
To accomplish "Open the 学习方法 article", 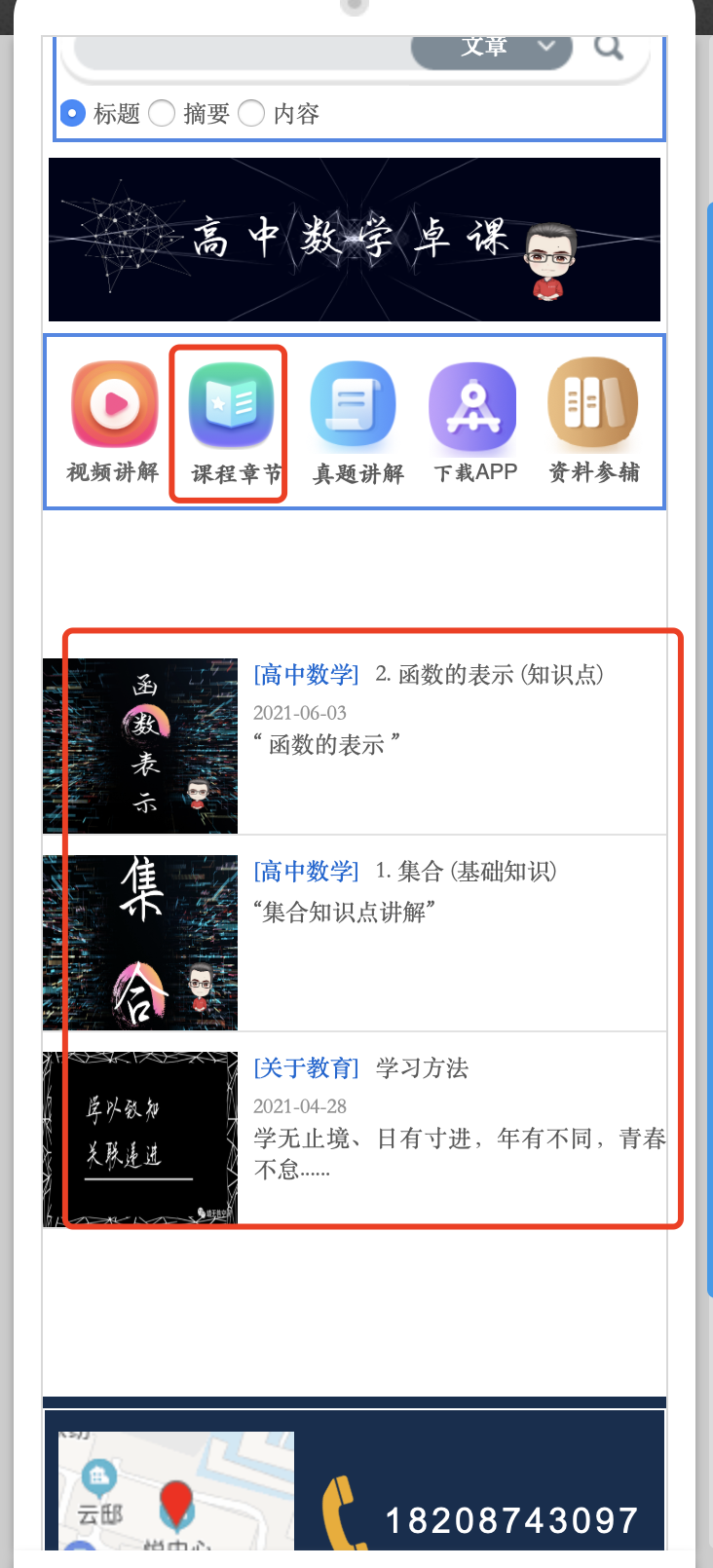I will (x=422, y=1068).
